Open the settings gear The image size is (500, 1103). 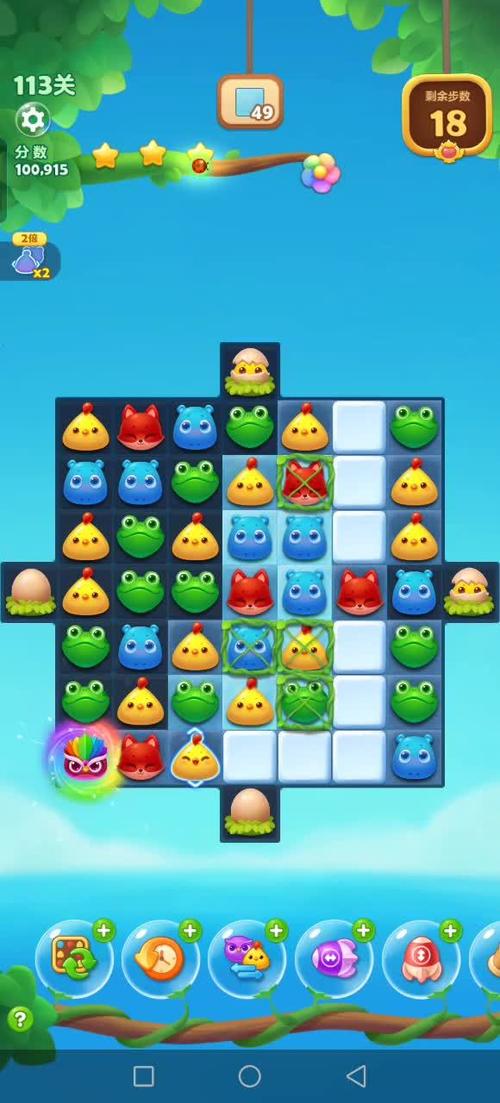coord(33,120)
